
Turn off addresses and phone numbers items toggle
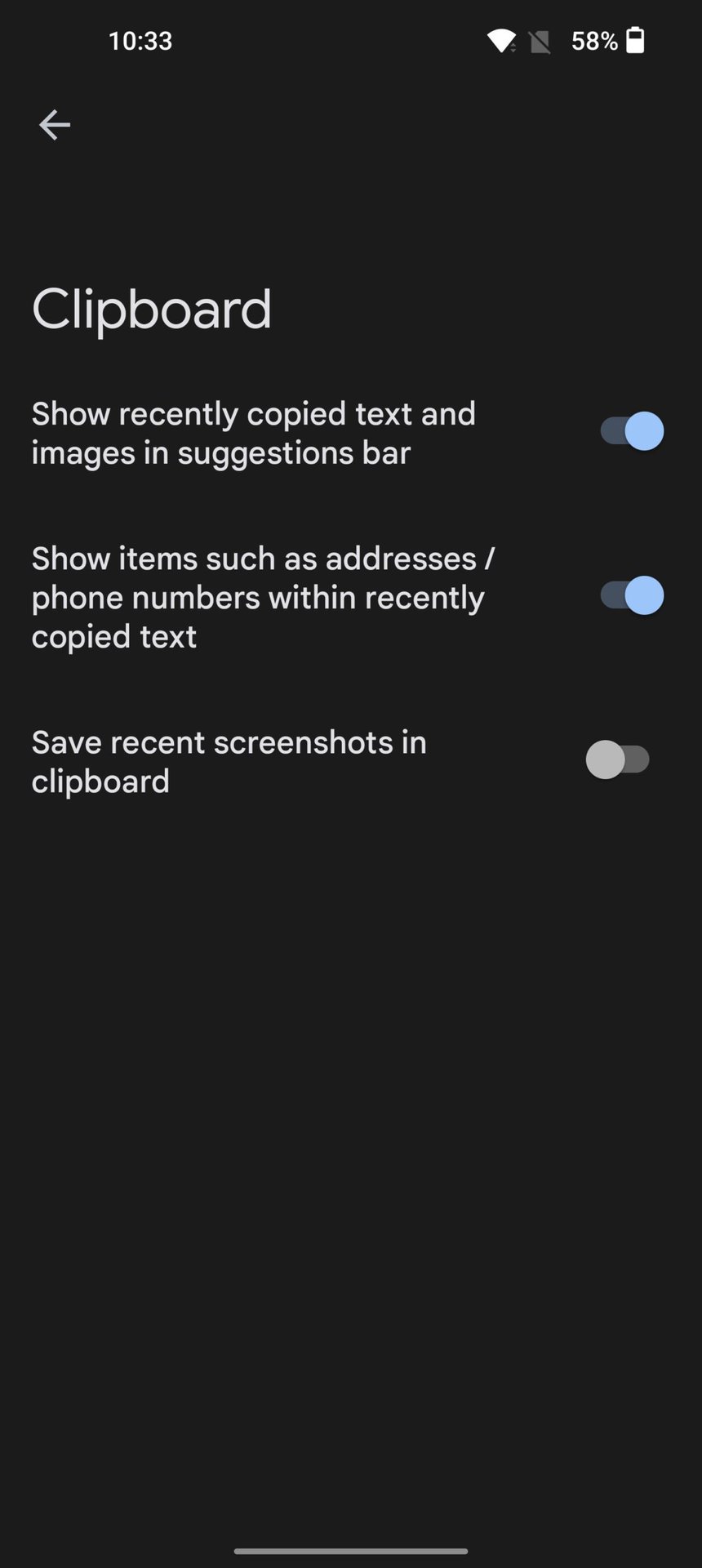pyautogui.click(x=631, y=596)
